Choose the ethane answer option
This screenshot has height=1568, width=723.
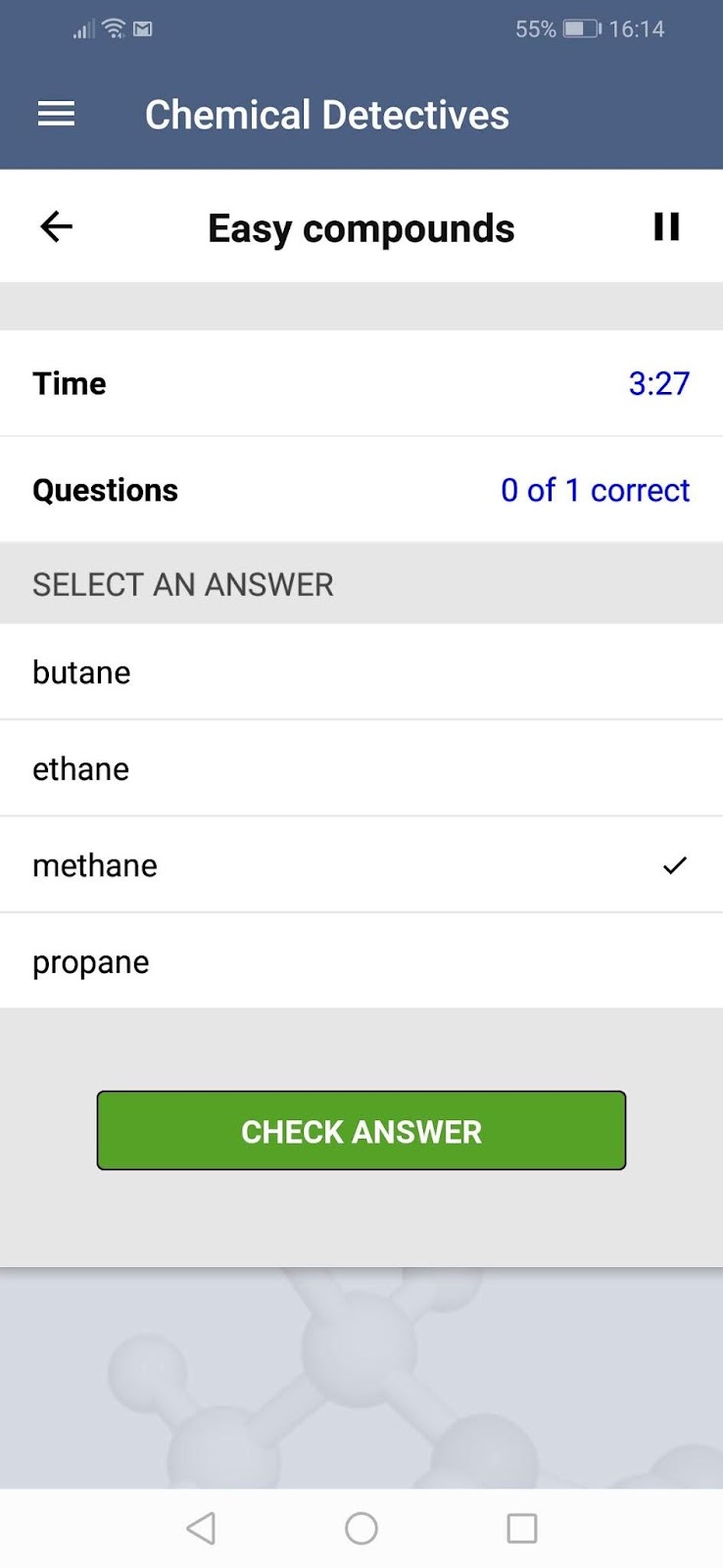(x=361, y=768)
